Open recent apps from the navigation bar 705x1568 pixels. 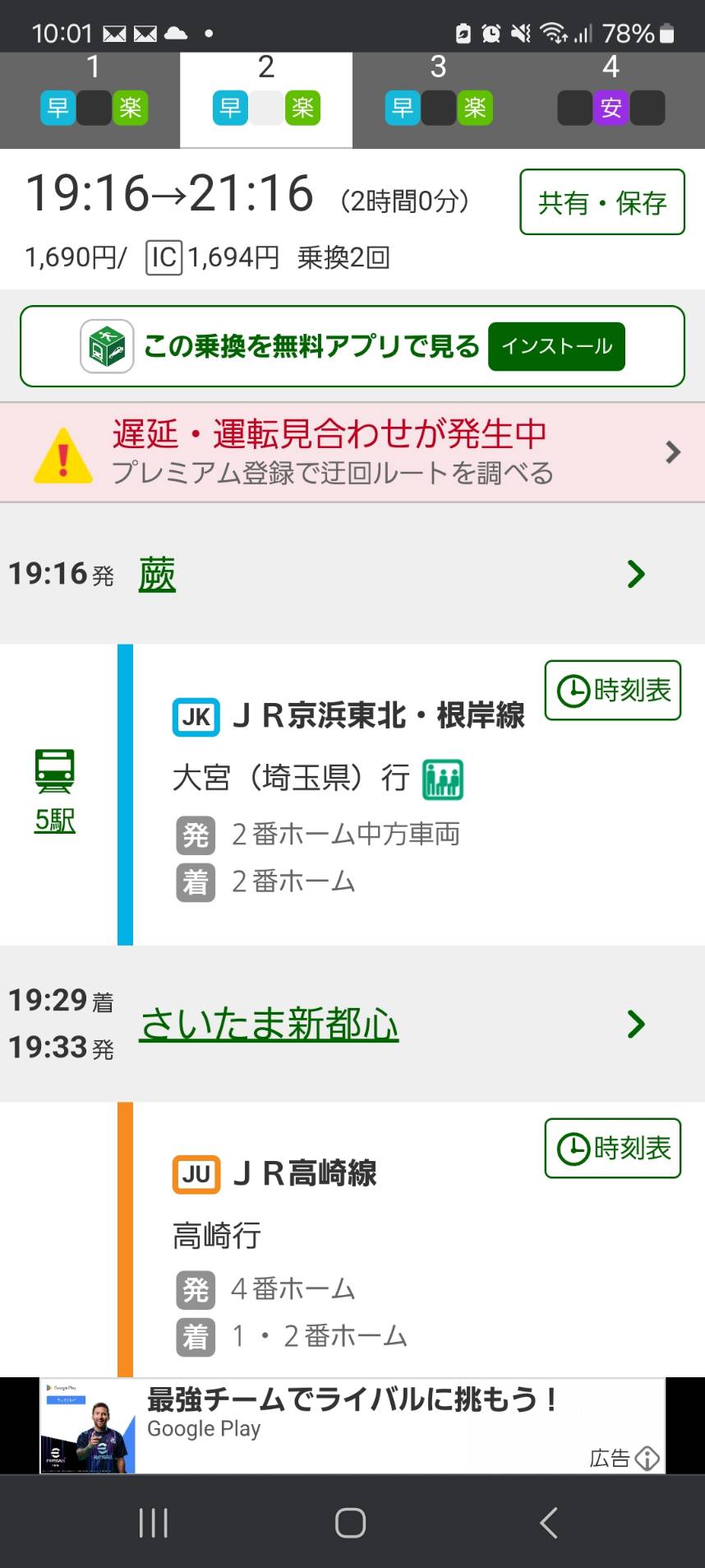[154, 1523]
